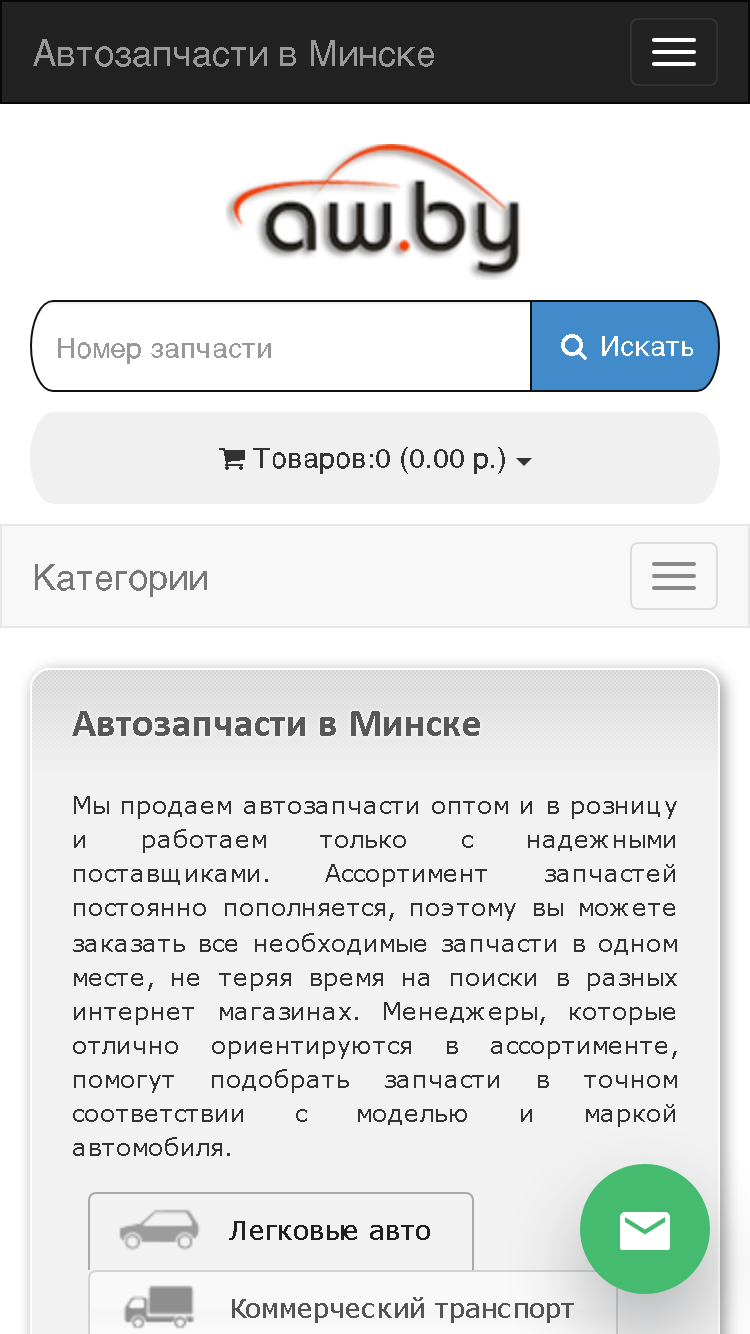
Task: Tap the aw.by logo to go home
Action: (x=375, y=210)
